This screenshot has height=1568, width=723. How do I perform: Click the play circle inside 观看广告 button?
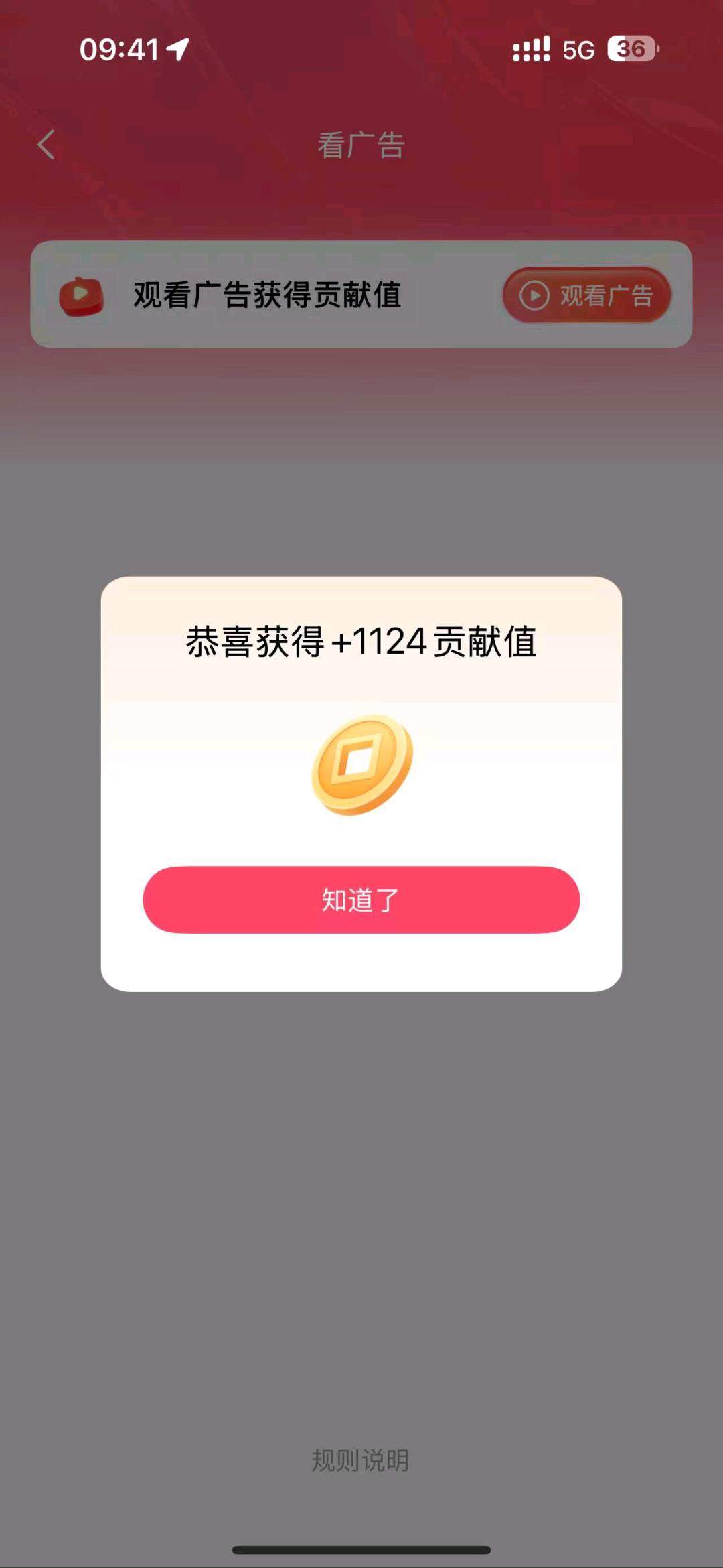tap(536, 295)
